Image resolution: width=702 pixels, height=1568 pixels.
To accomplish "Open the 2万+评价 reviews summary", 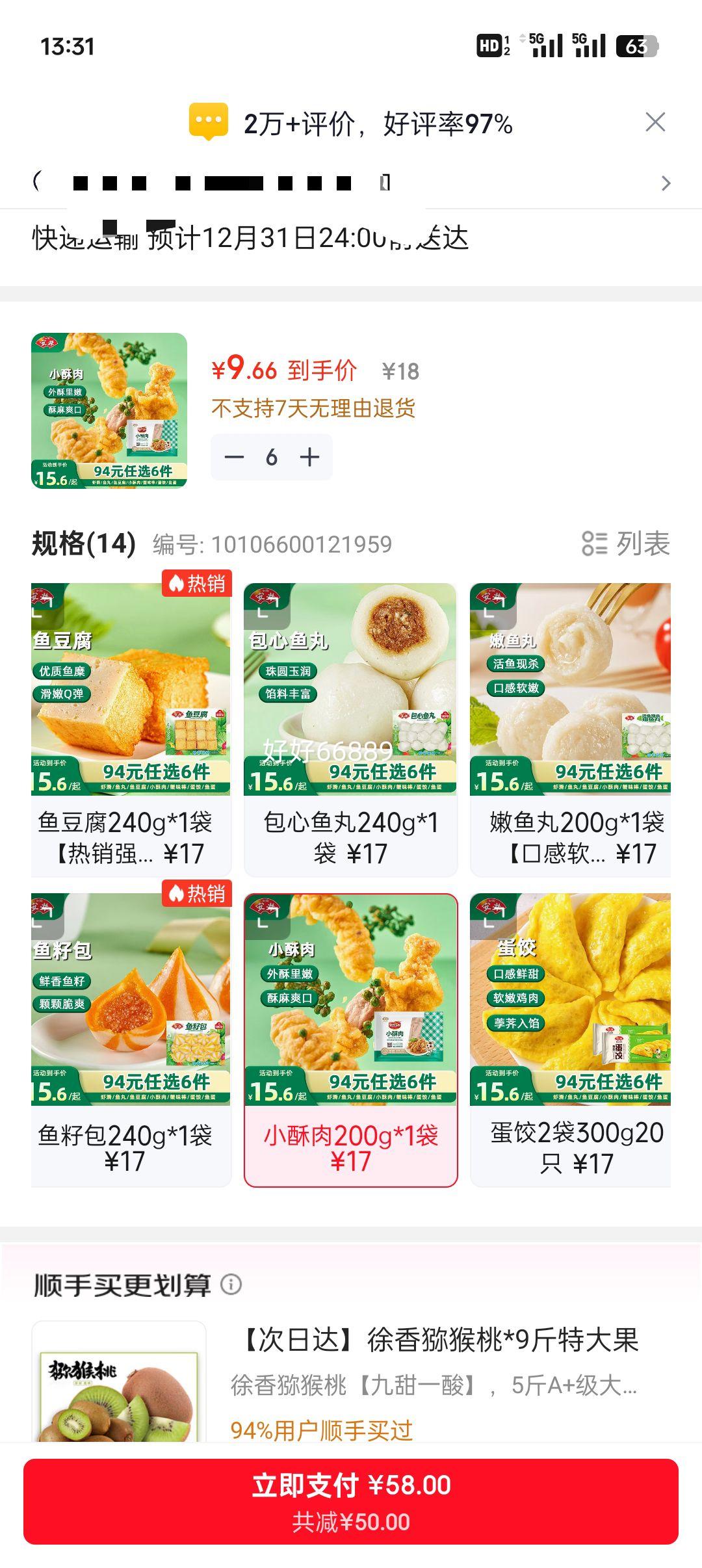I will 377,124.
